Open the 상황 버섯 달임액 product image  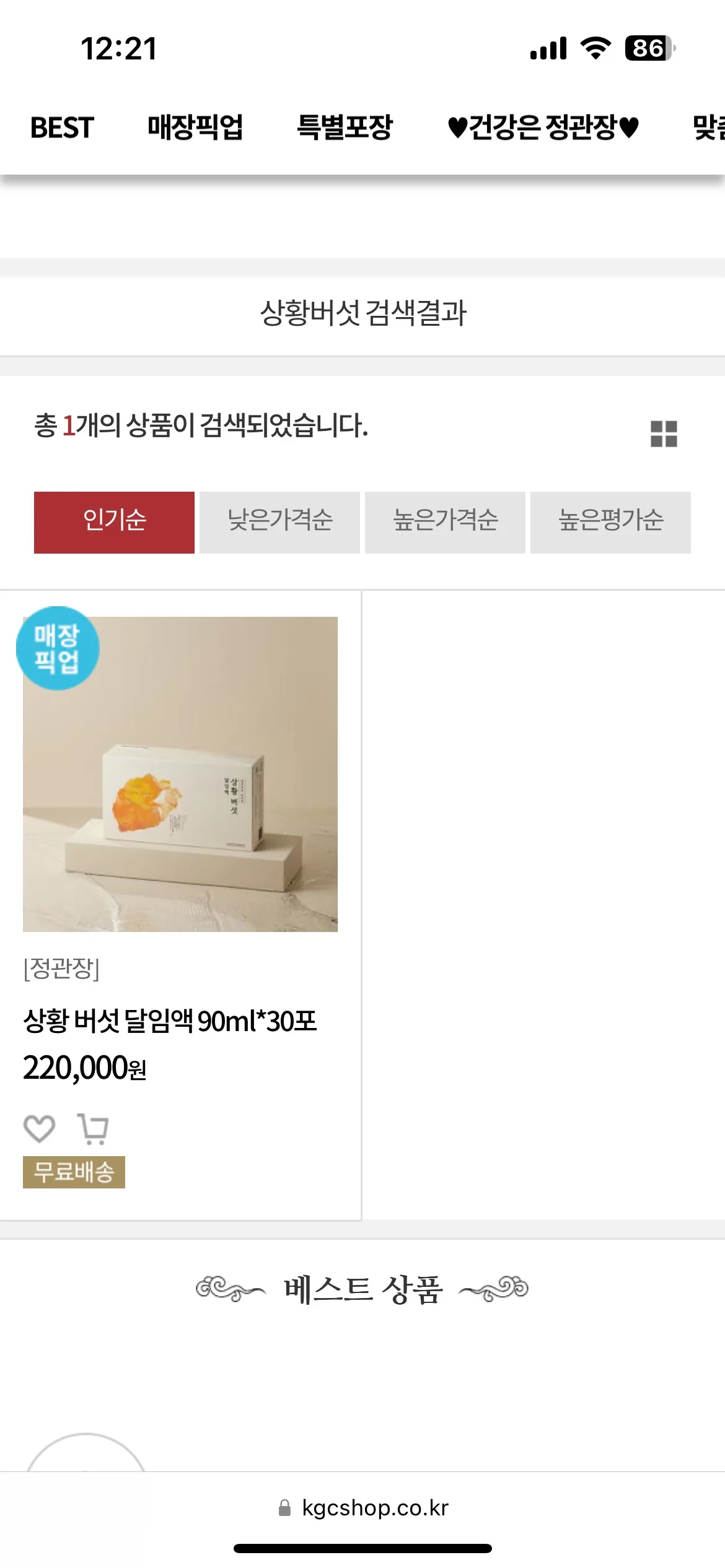pos(180,774)
